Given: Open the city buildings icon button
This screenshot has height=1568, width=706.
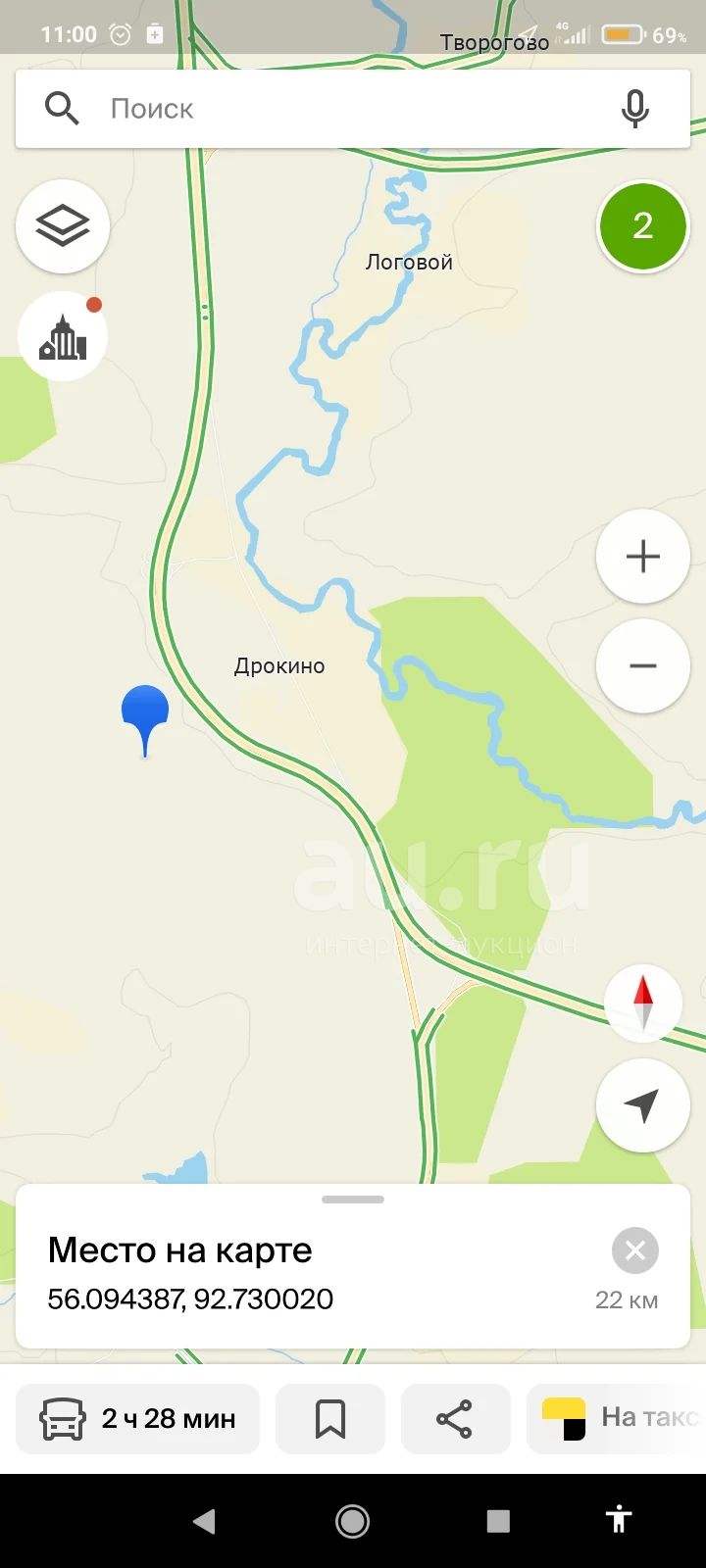Looking at the screenshot, I should 63,336.
